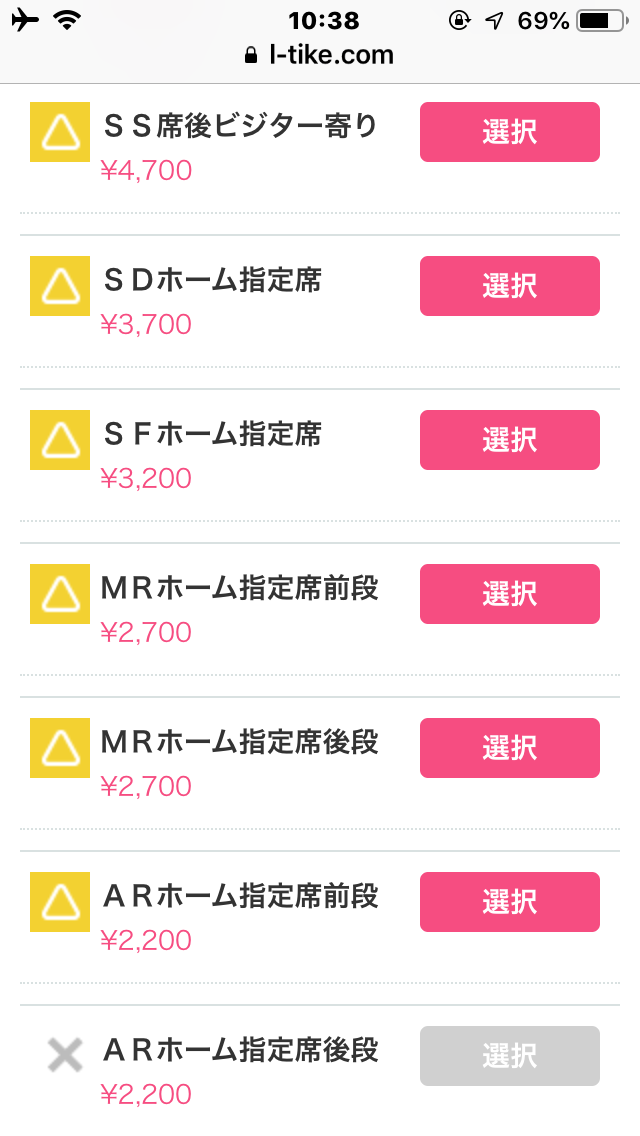
Task: Pick the ＭＲホーム指定席前段 seat option
Action: tap(510, 593)
